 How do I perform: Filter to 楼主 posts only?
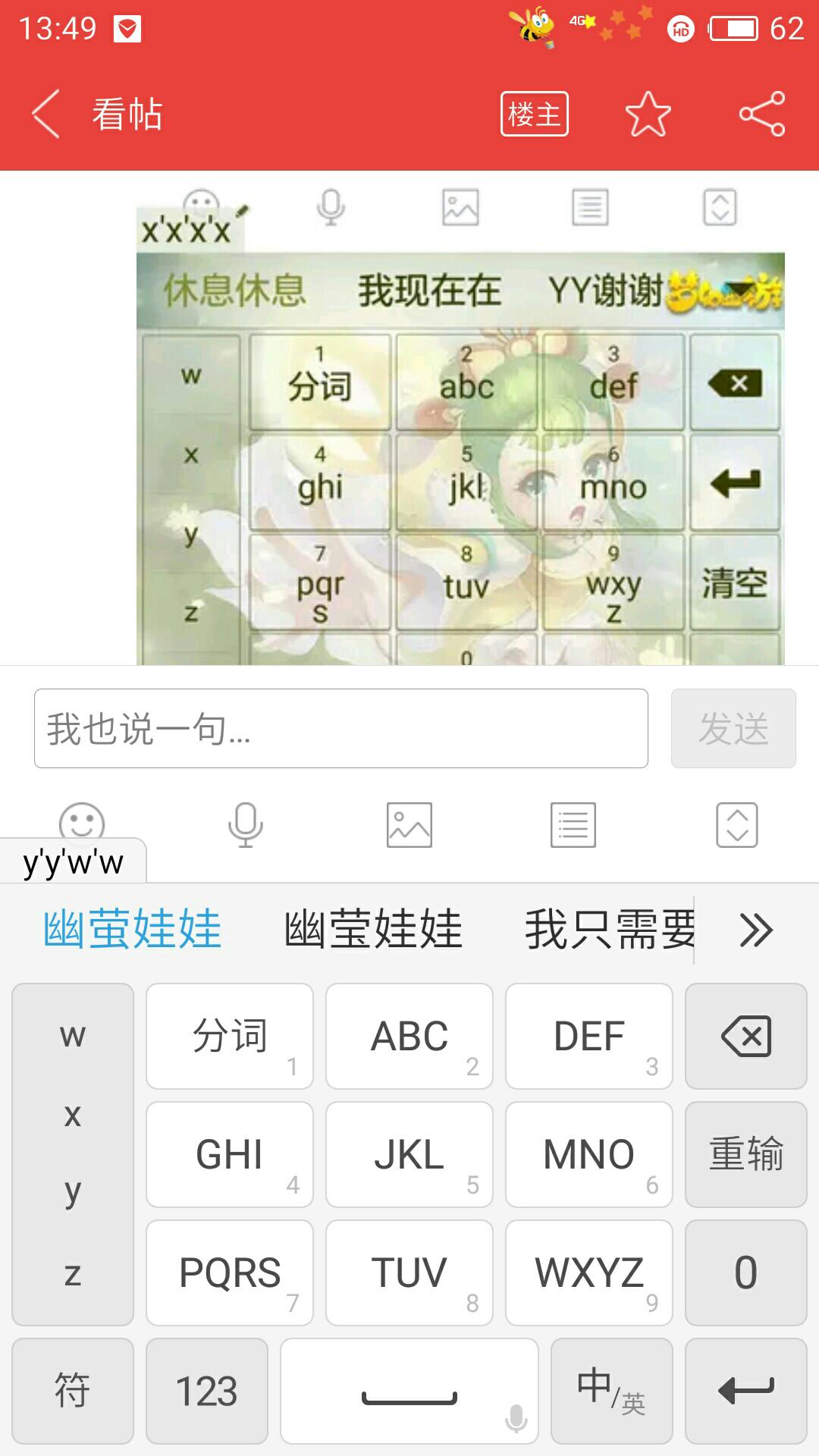534,115
